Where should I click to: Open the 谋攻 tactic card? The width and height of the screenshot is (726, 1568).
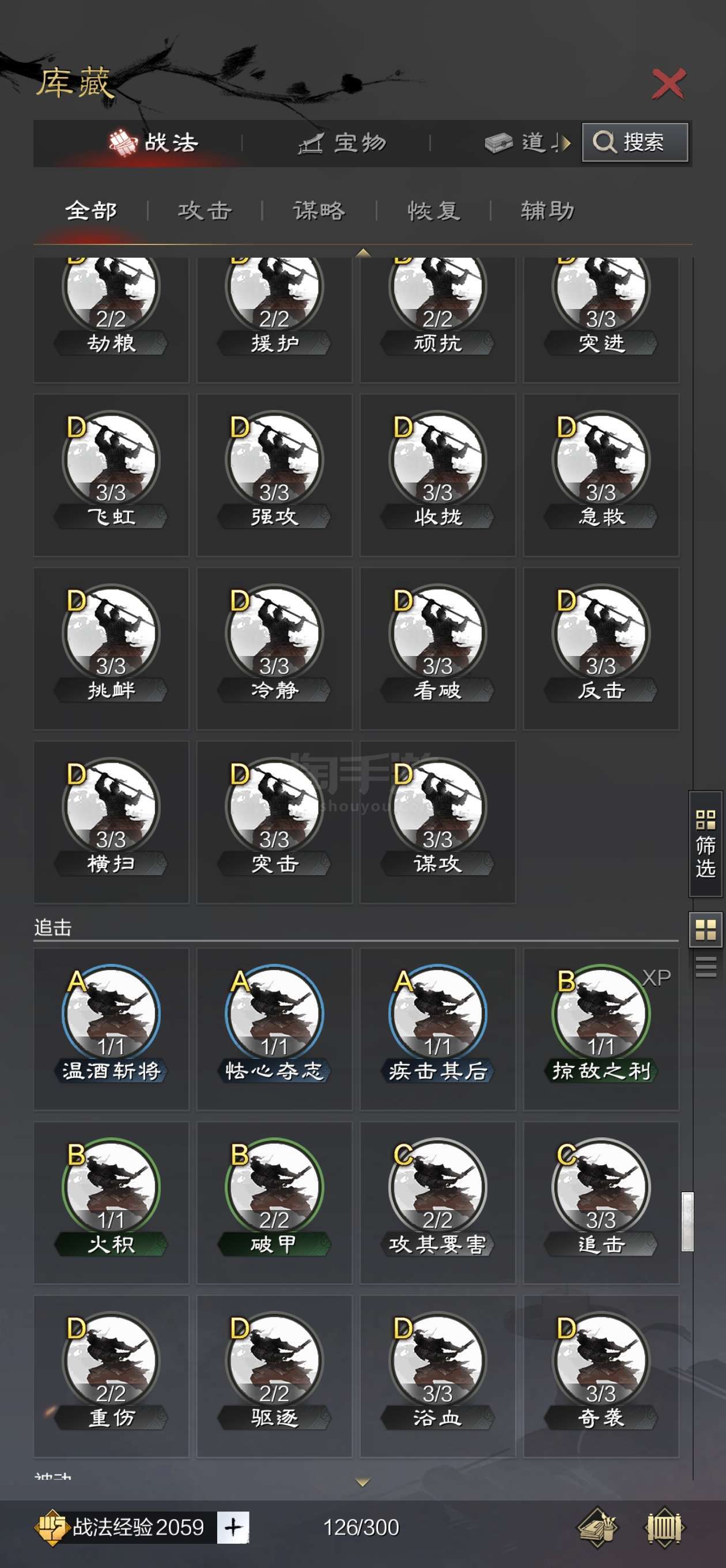437,821
